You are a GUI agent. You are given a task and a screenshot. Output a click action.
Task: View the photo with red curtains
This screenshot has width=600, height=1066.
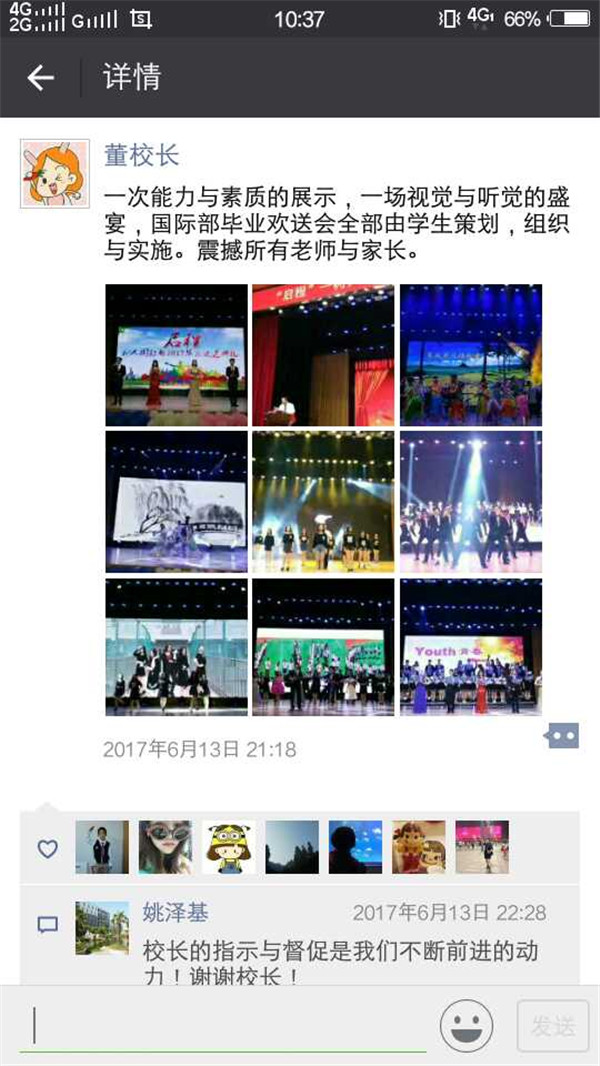tap(323, 355)
